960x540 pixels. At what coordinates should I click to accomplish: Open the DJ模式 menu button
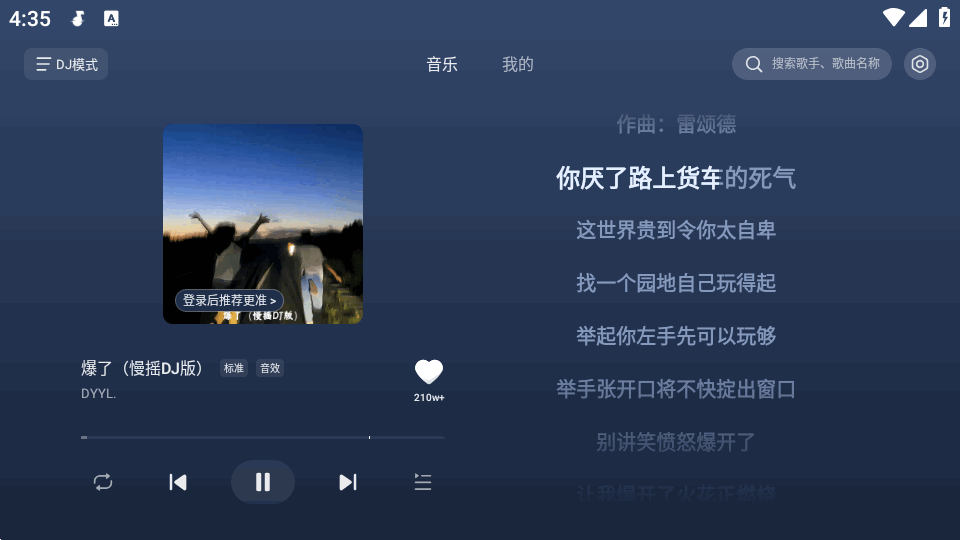pos(66,64)
